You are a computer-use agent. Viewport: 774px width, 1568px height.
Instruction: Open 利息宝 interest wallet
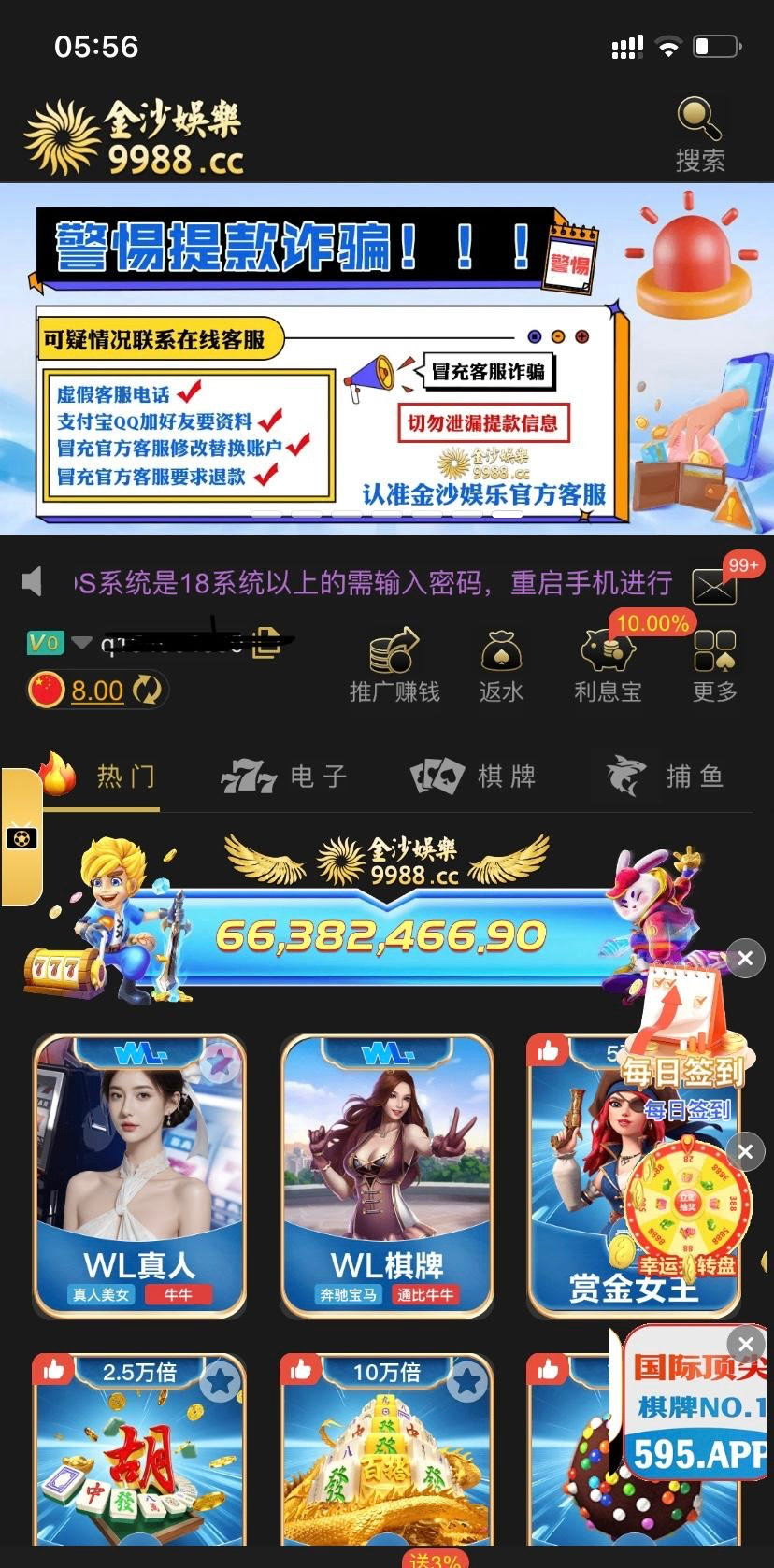(x=608, y=664)
